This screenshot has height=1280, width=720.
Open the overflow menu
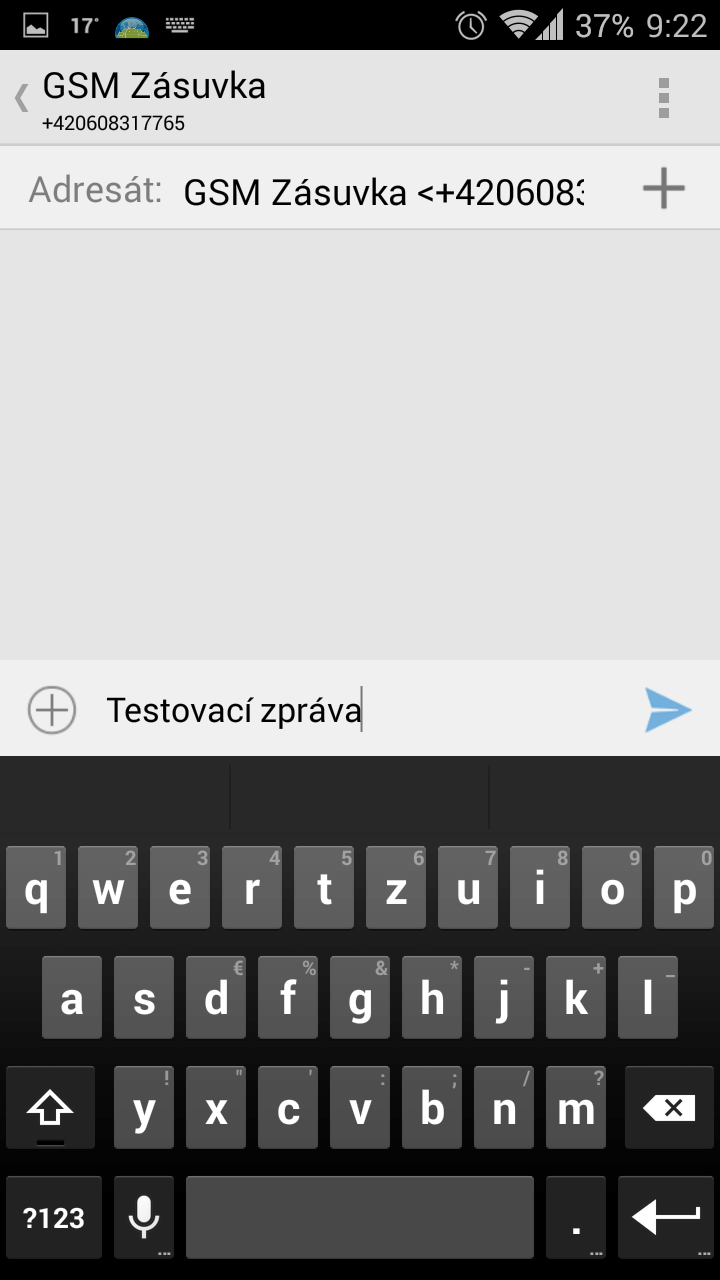[x=663, y=98]
